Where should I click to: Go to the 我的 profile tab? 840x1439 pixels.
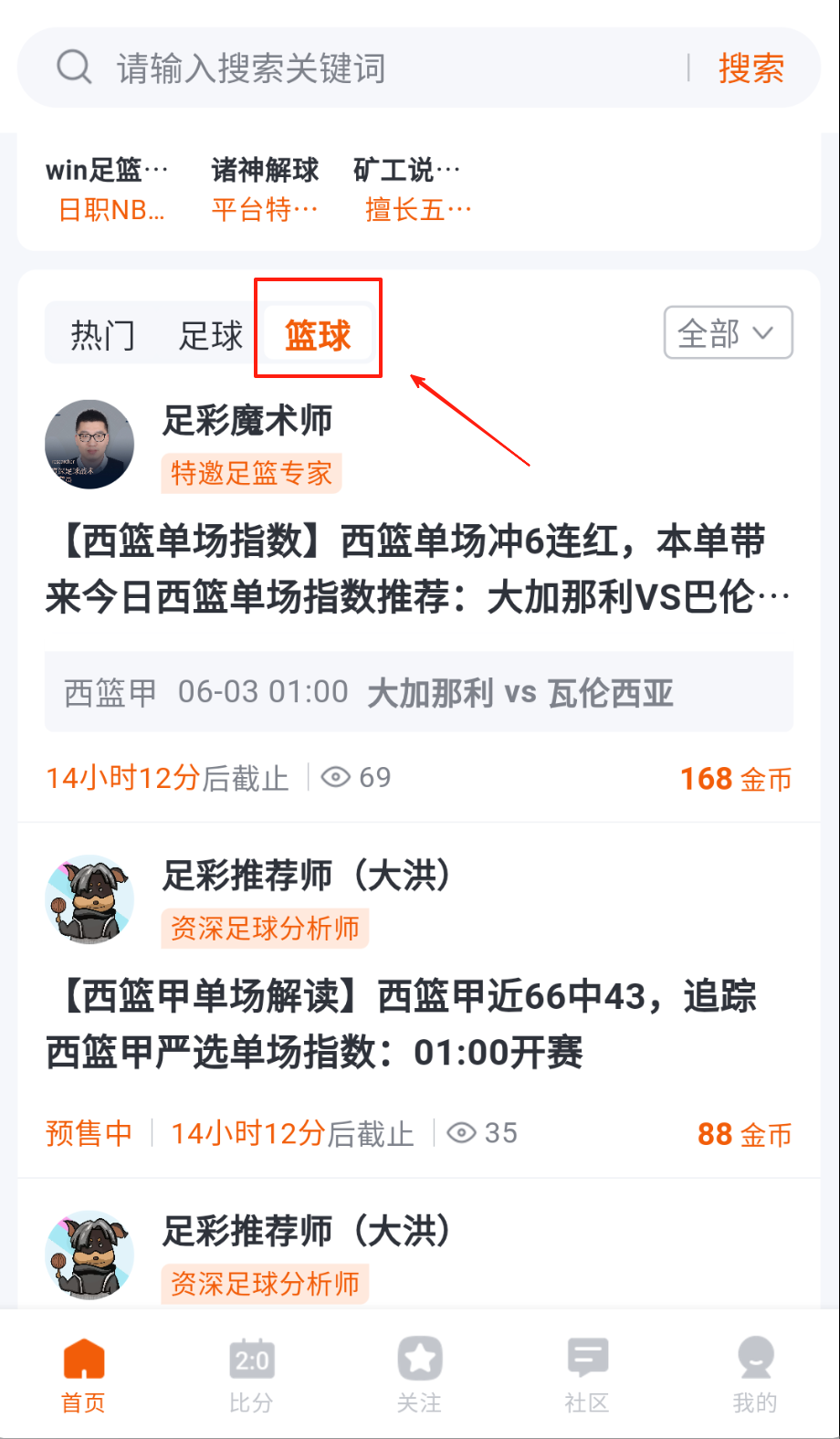(x=754, y=1375)
